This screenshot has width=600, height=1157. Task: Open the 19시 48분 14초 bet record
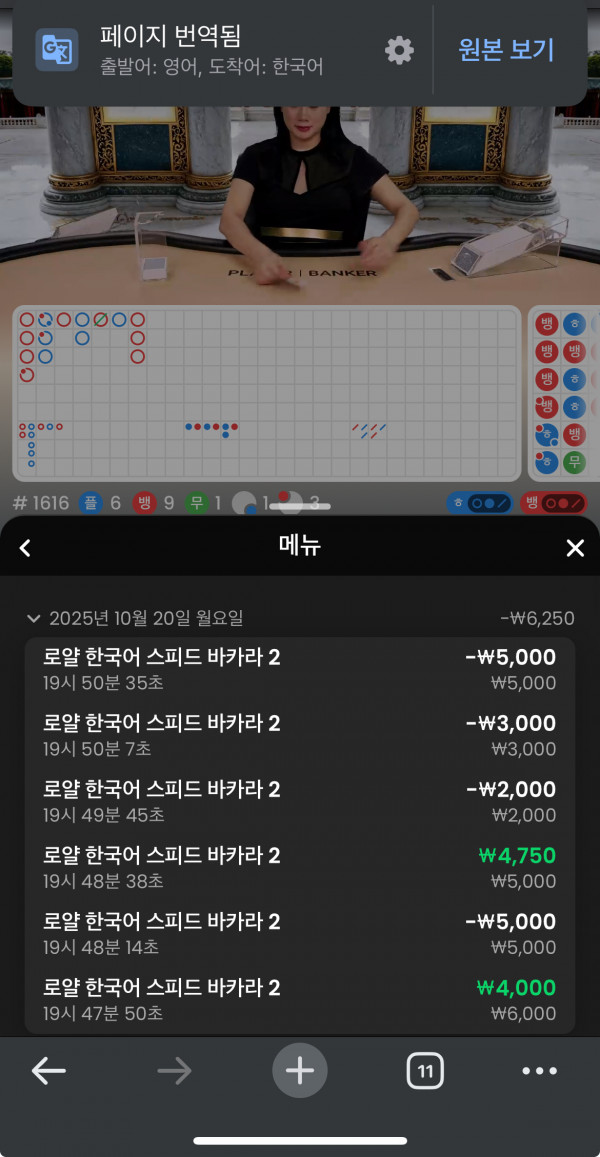300,933
